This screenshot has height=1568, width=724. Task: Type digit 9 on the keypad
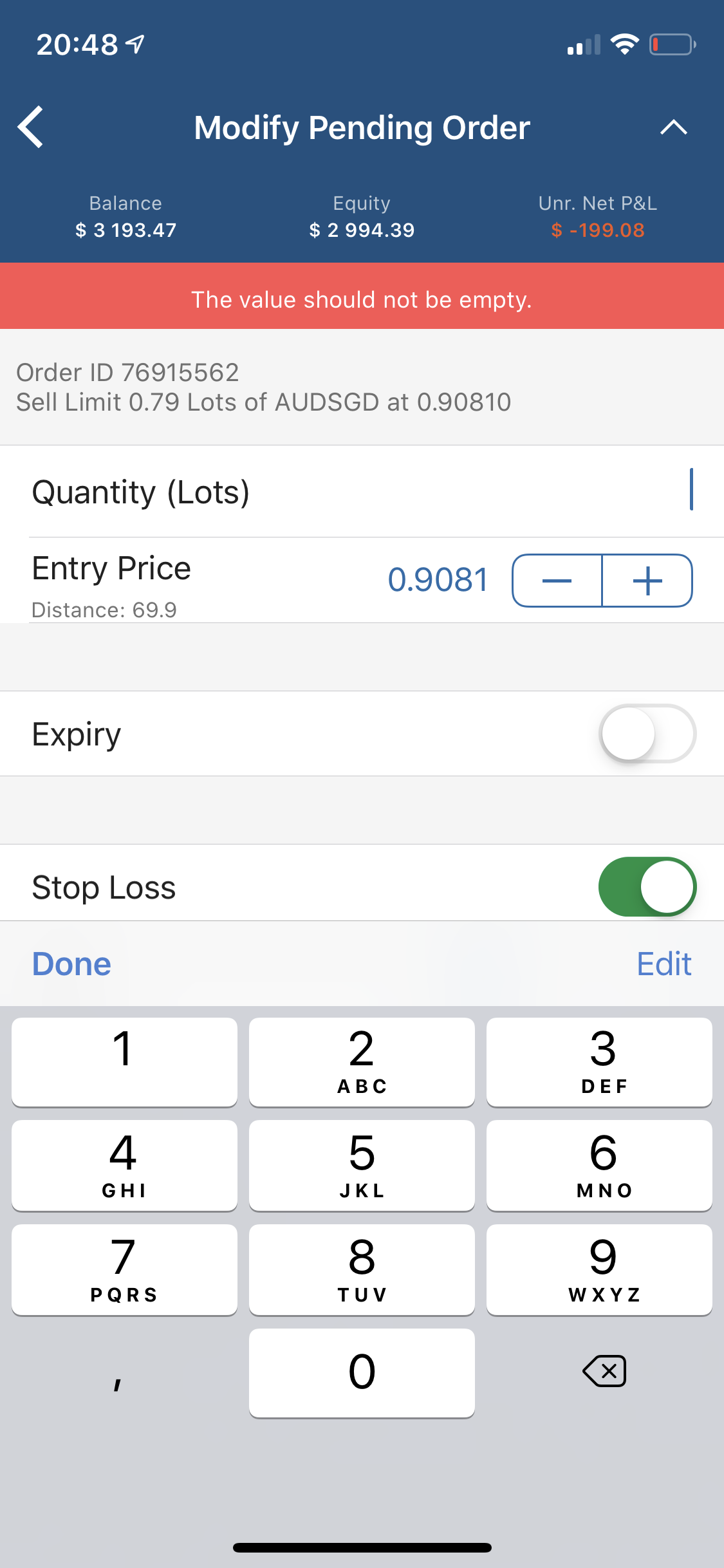[599, 1270]
